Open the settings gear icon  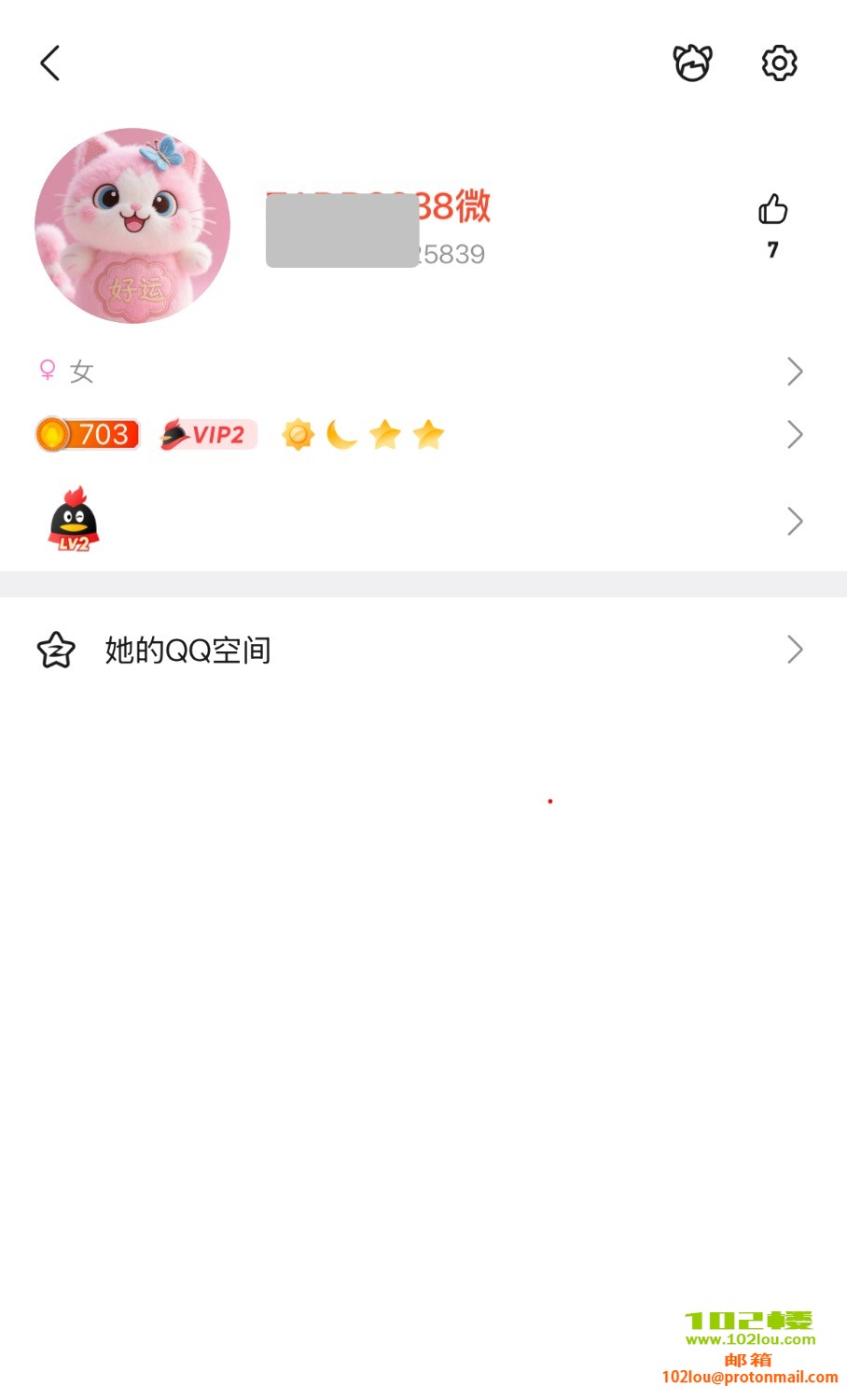click(x=779, y=63)
